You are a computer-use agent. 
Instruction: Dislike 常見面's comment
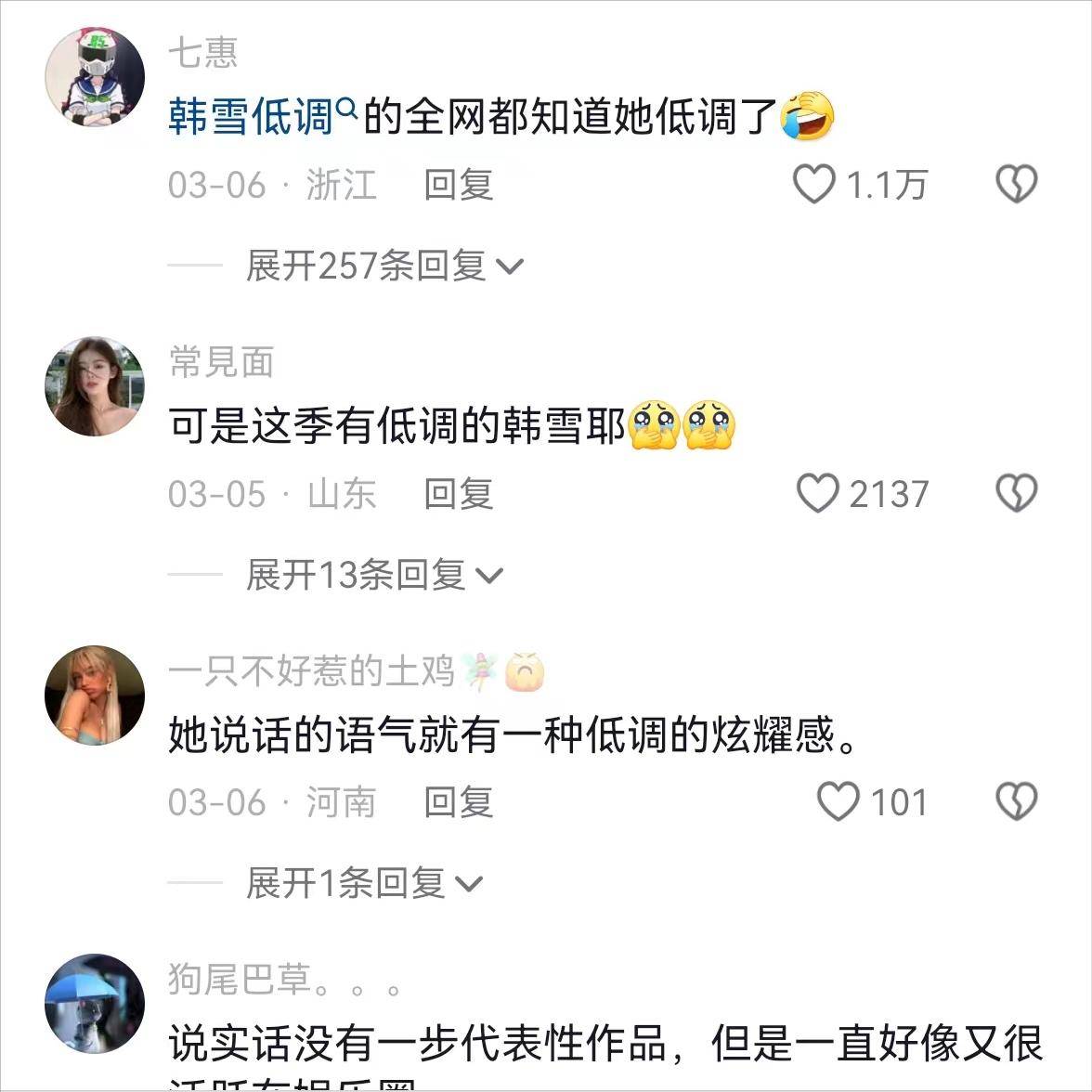1016,493
